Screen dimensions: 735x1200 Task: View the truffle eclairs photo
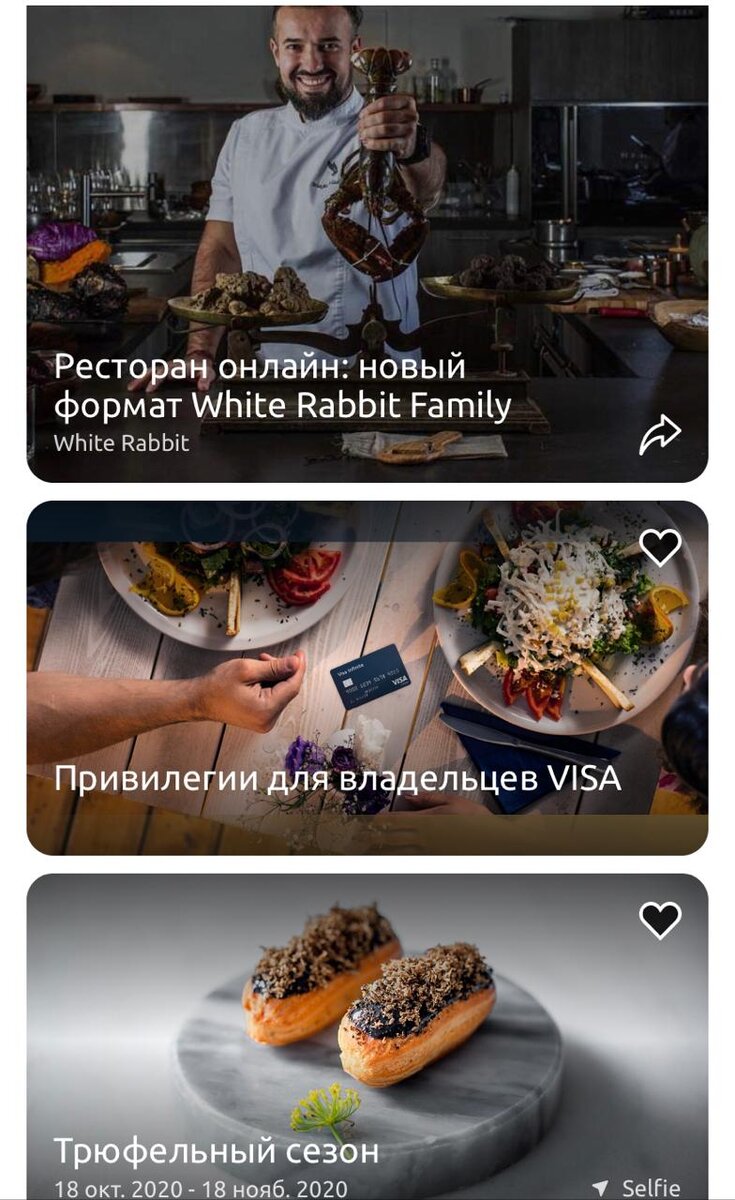click(x=367, y=1020)
